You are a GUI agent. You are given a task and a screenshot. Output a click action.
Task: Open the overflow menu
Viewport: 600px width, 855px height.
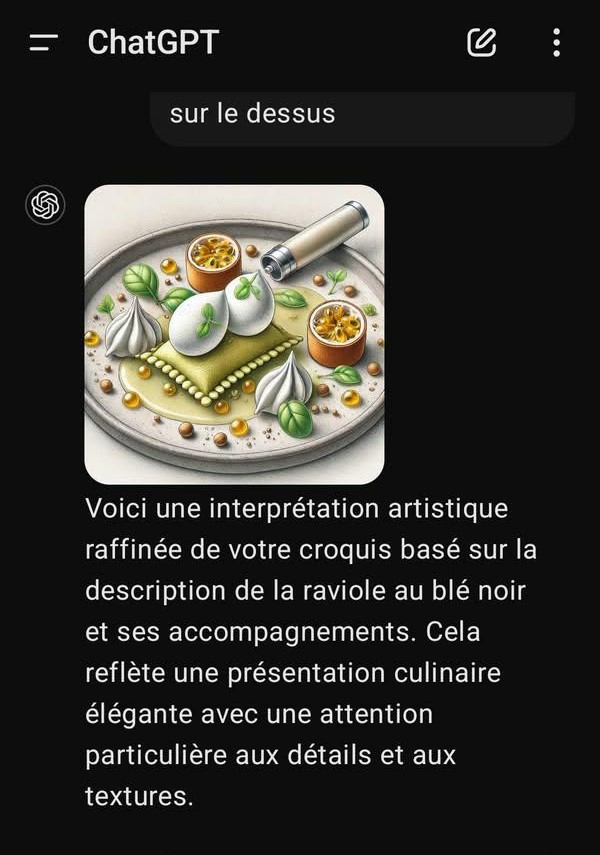[556, 42]
